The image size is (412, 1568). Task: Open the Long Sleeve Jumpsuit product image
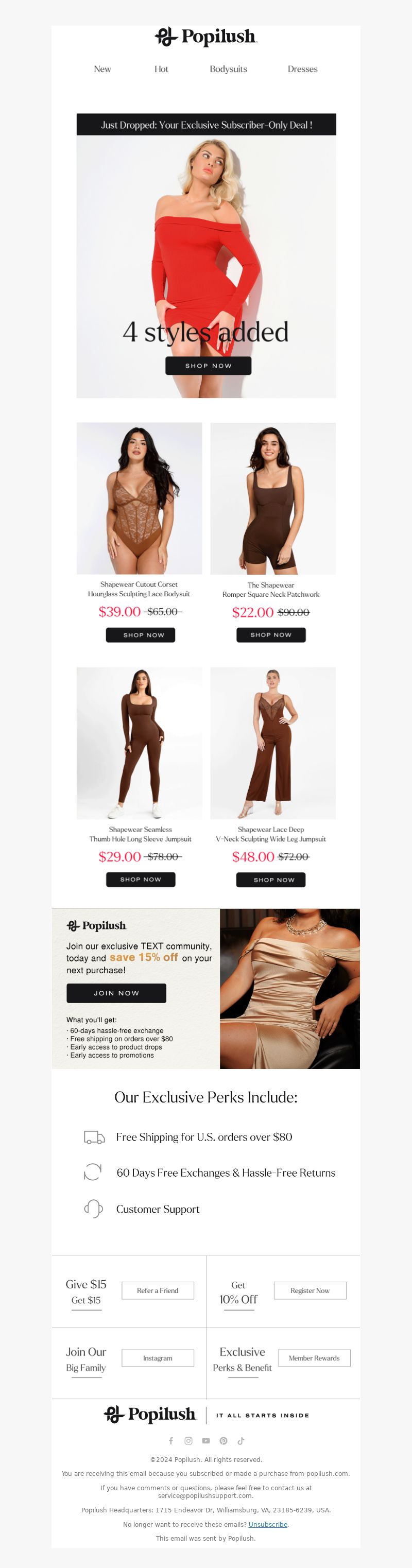click(x=140, y=743)
